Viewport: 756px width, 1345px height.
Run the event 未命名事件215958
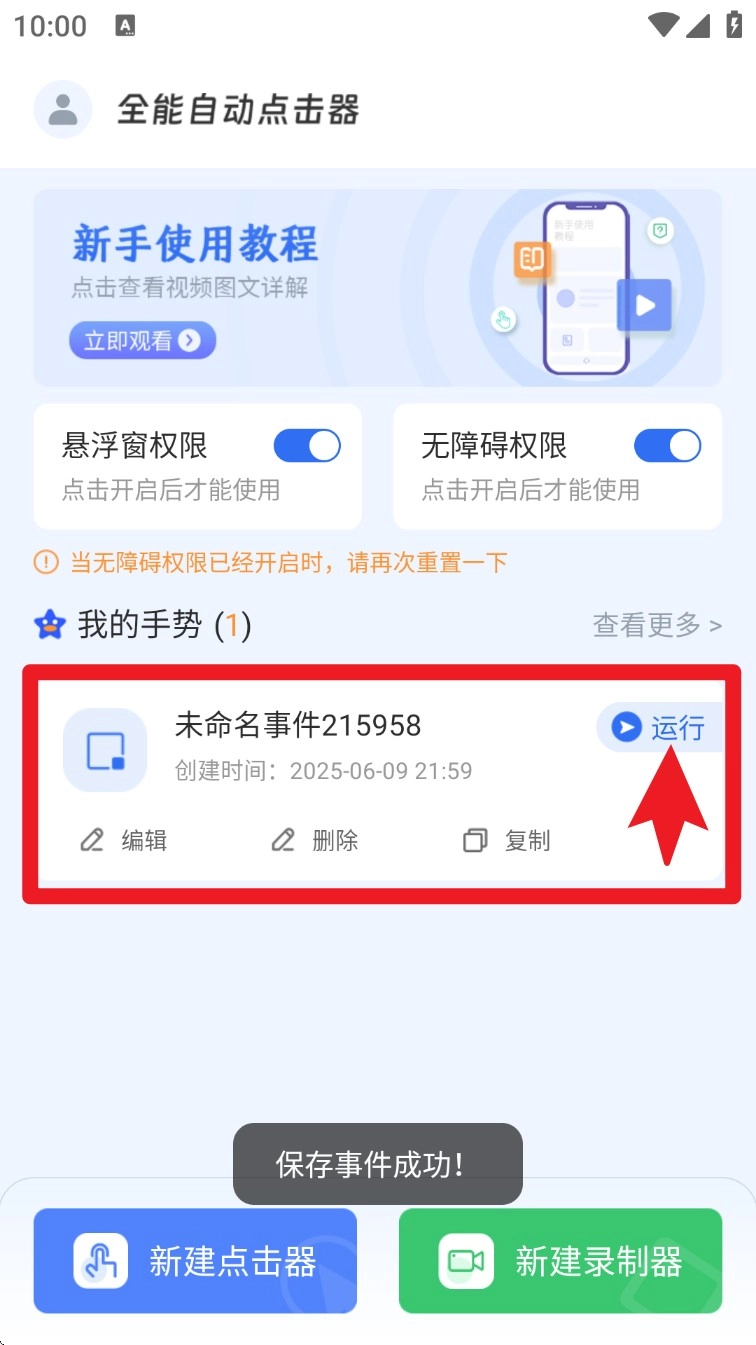tap(660, 727)
